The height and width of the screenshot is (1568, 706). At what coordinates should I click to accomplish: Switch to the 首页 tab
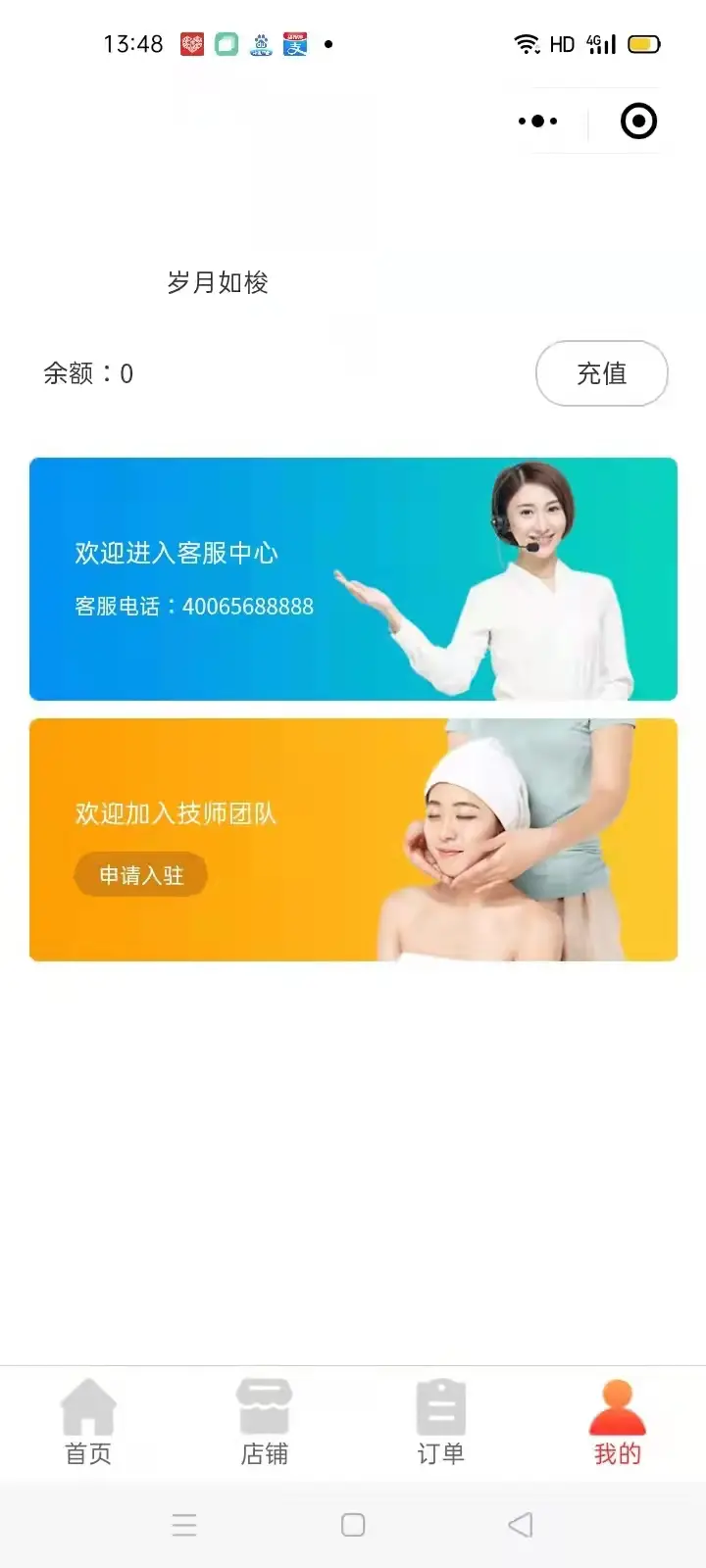[x=88, y=1422]
